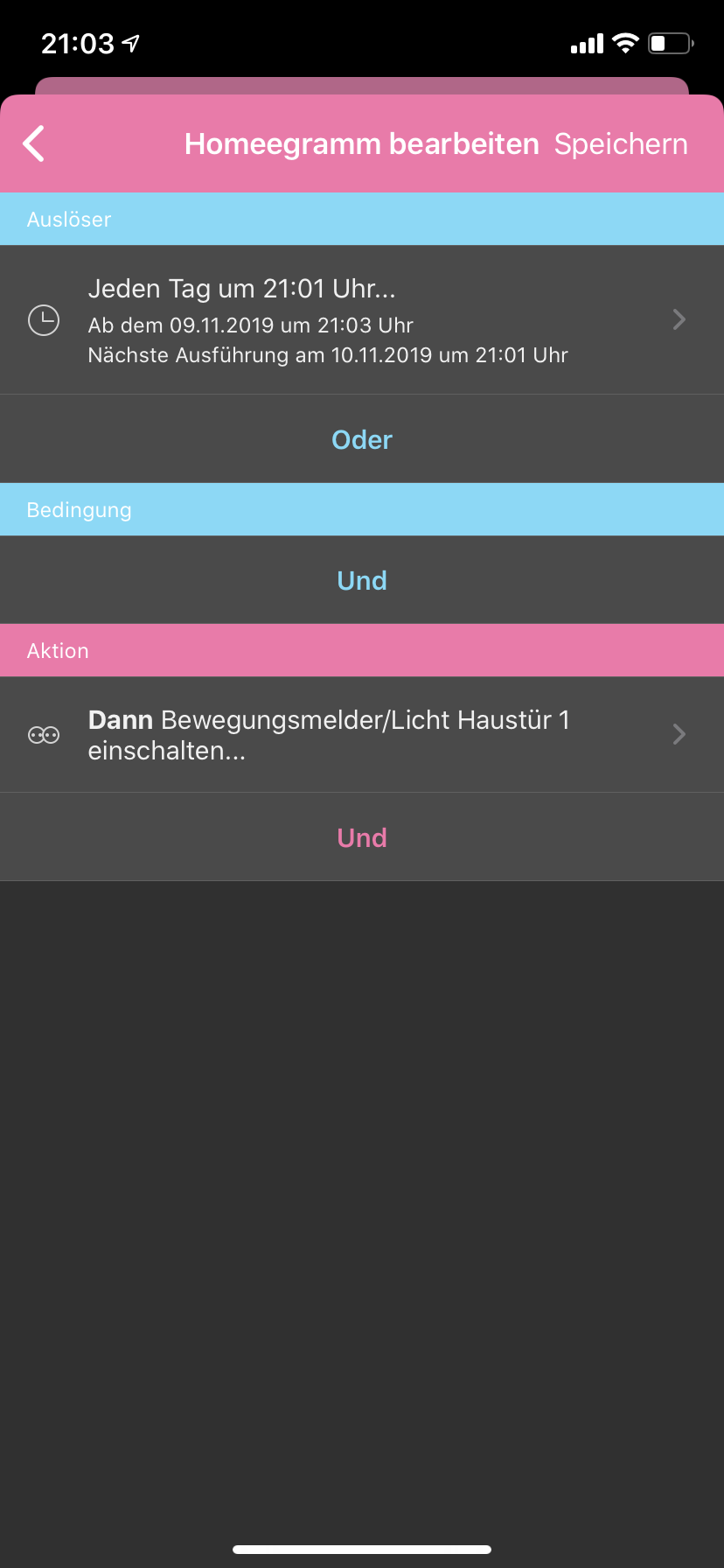
Task: Add another action with the pink Und
Action: tap(362, 837)
